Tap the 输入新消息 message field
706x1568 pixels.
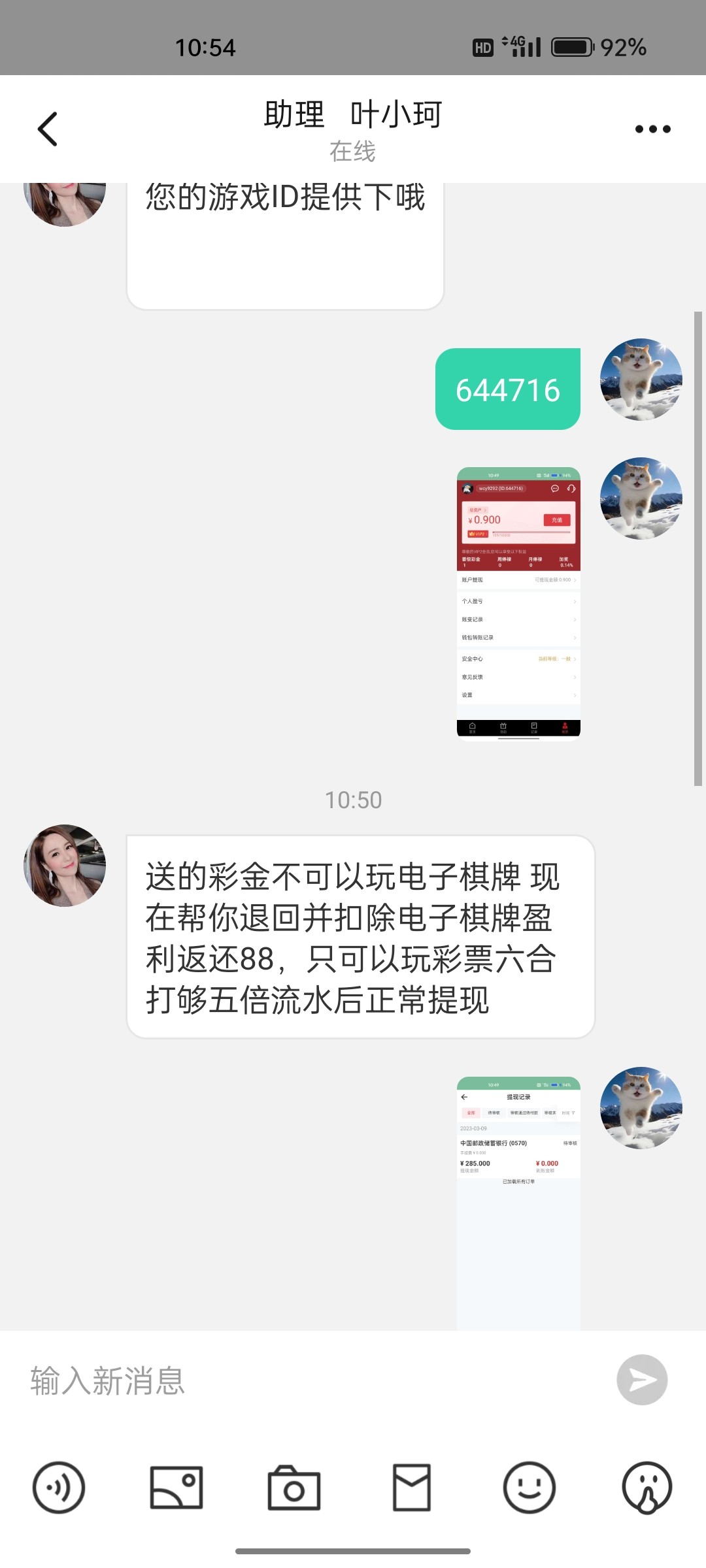314,1380
